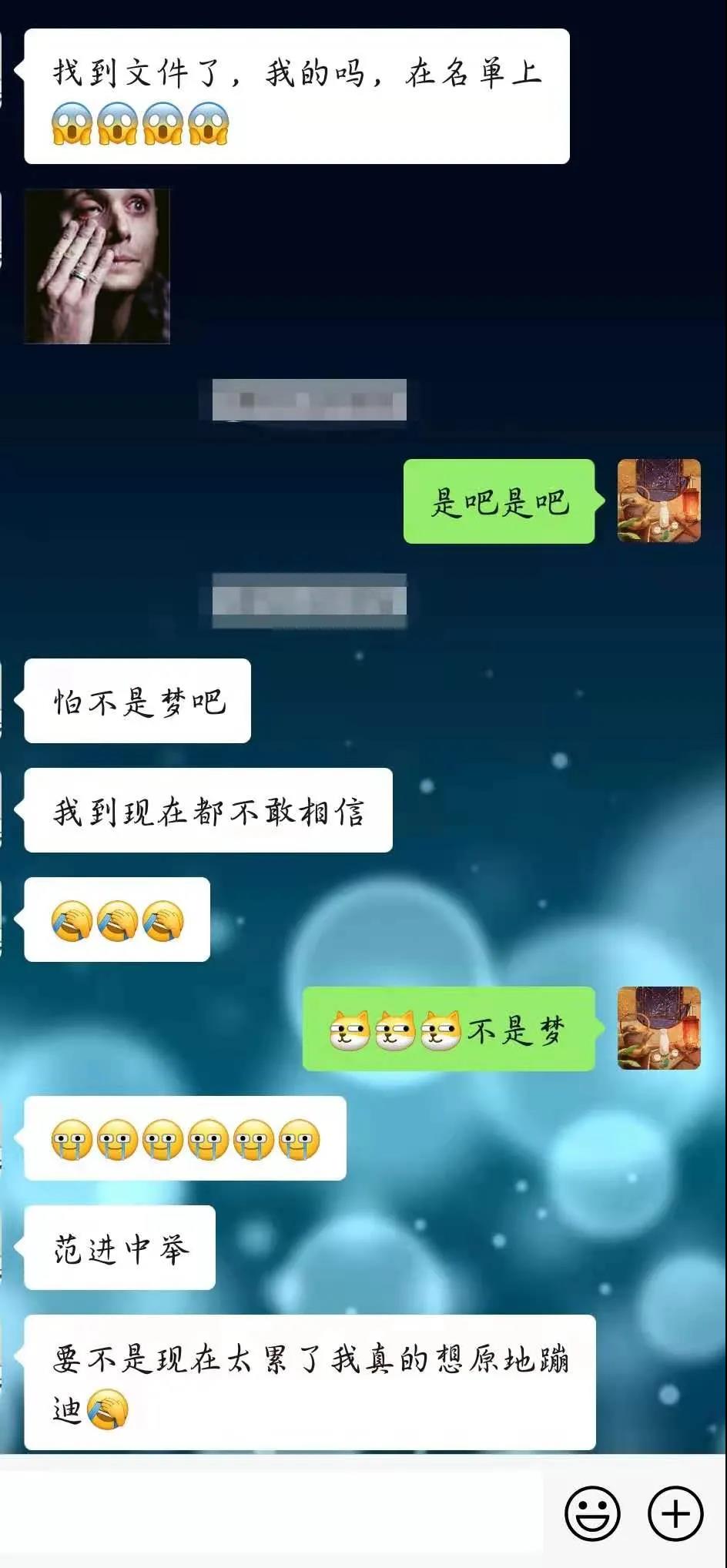Open the emoji picker smiley icon
Screen dimensions: 727x1568
592,1513
